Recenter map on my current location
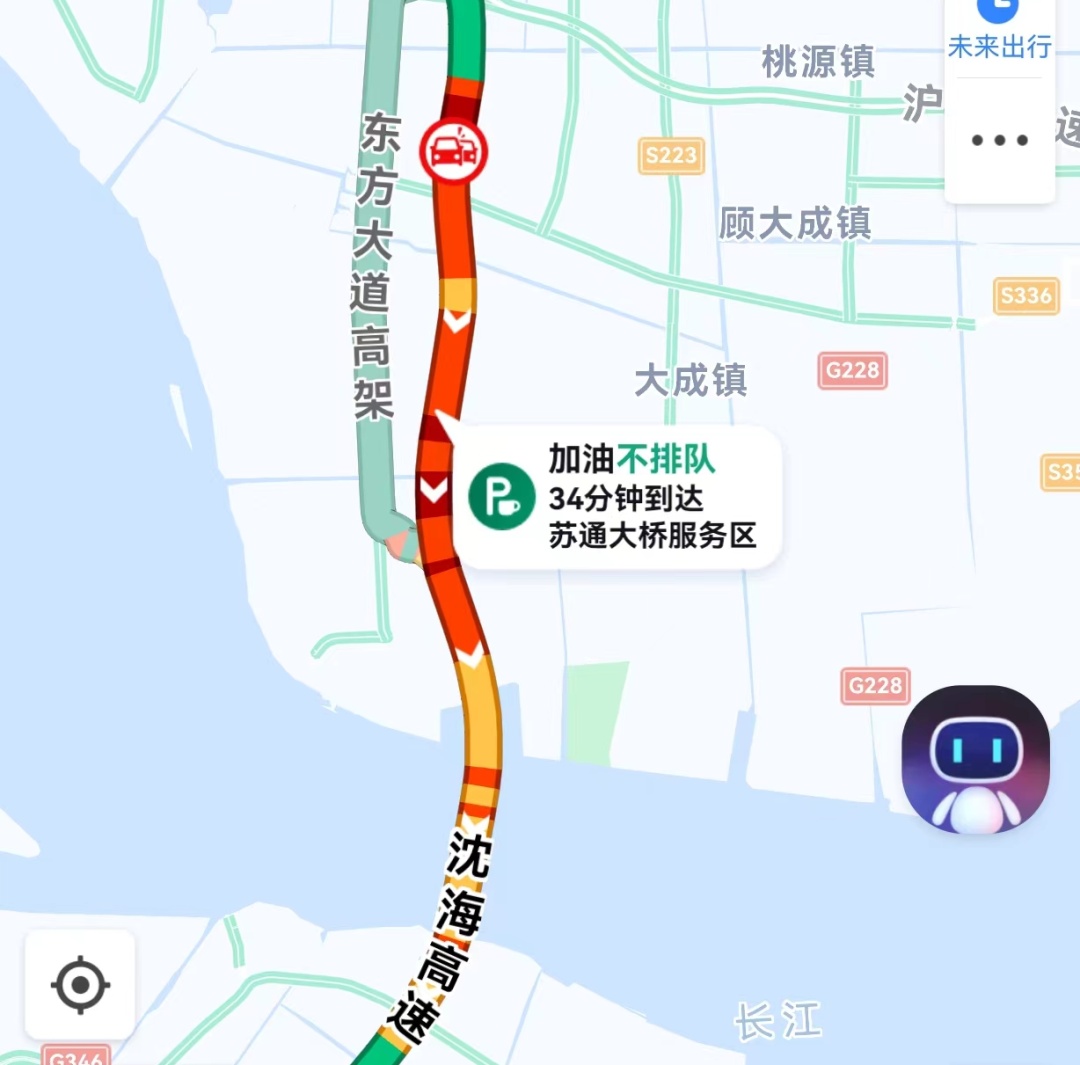Viewport: 1080px width, 1065px height. click(x=80, y=985)
